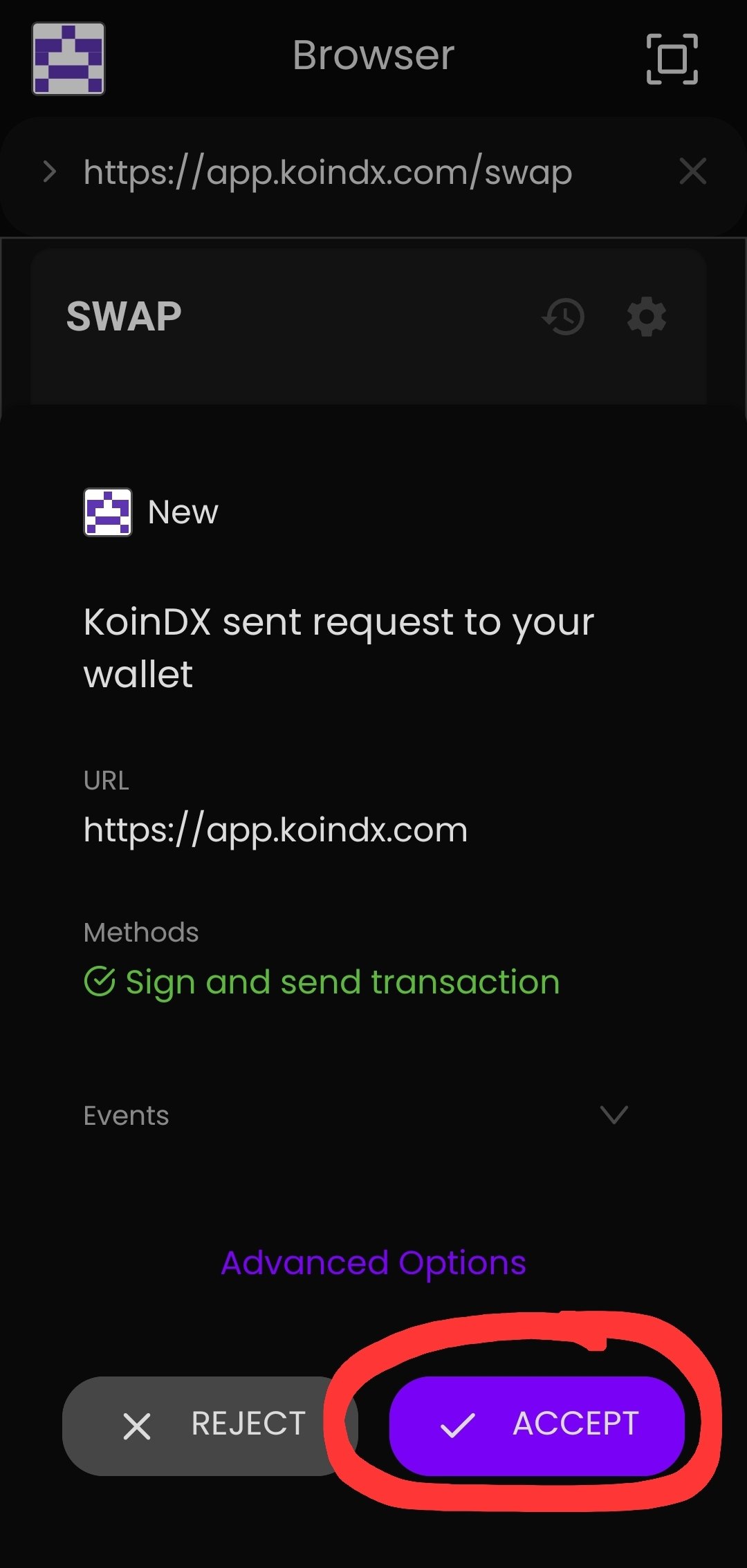Tap the arrow beside the URL
747x1568 pixels.
coord(49,171)
